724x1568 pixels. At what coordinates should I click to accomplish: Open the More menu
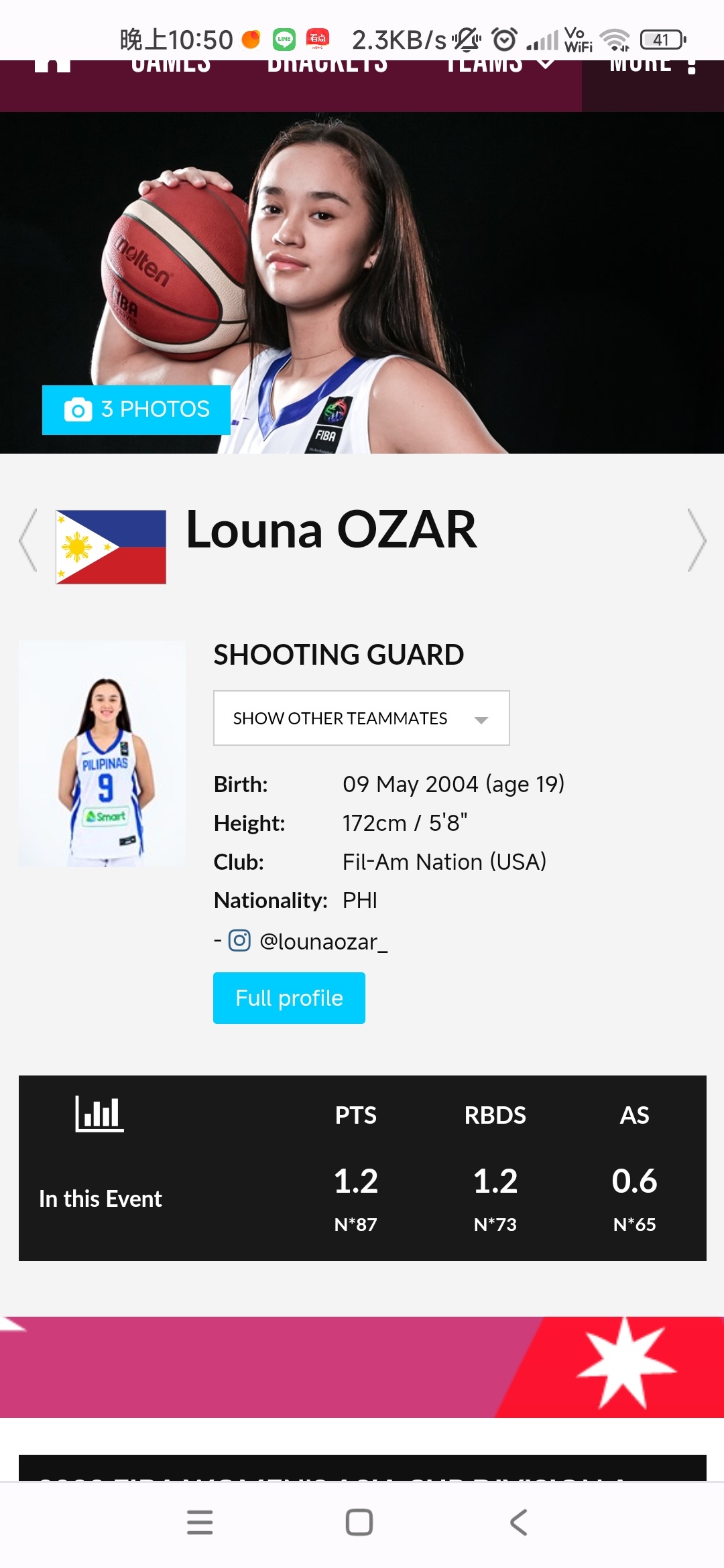point(652,67)
